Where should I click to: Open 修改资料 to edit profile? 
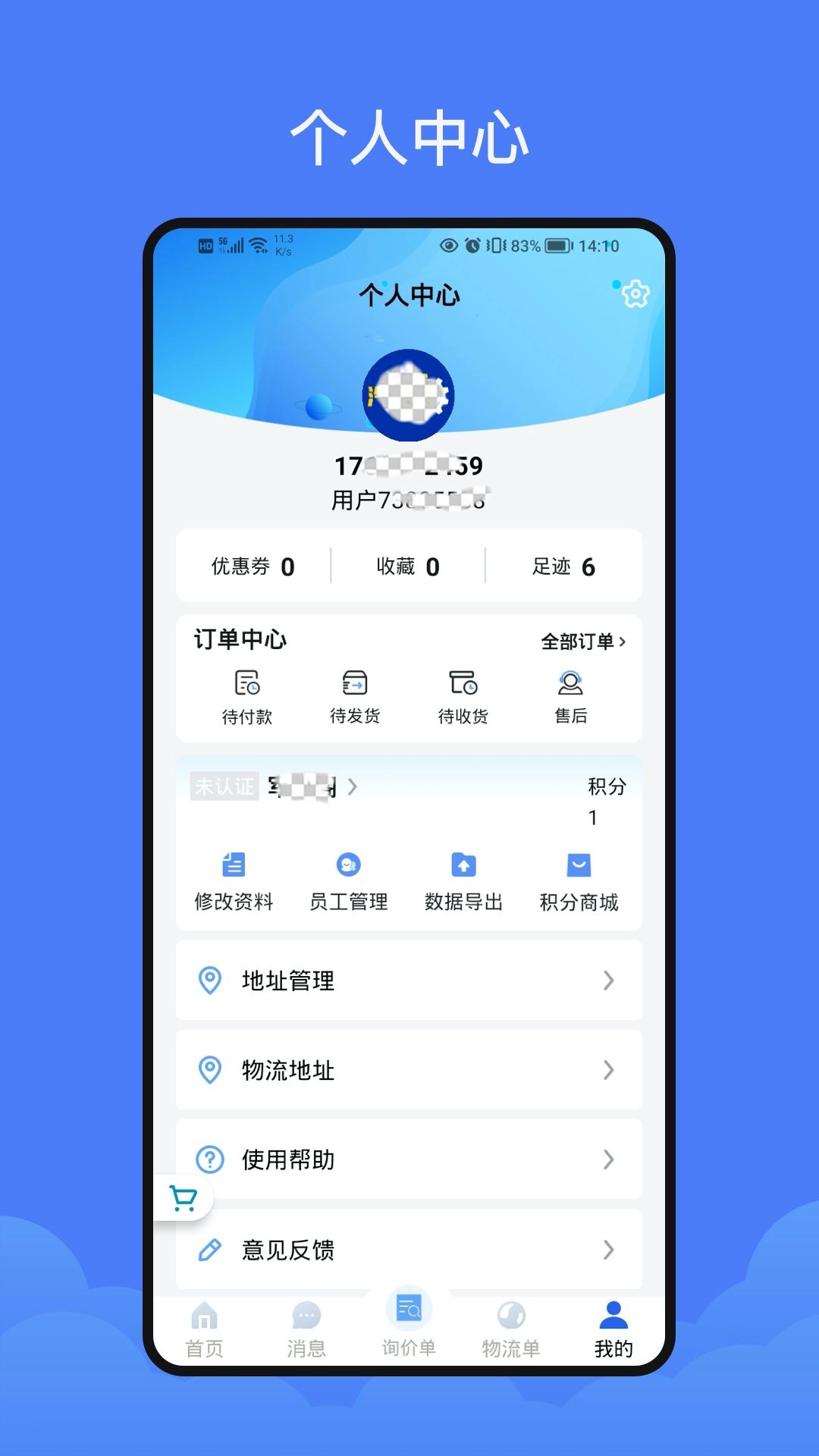click(234, 882)
